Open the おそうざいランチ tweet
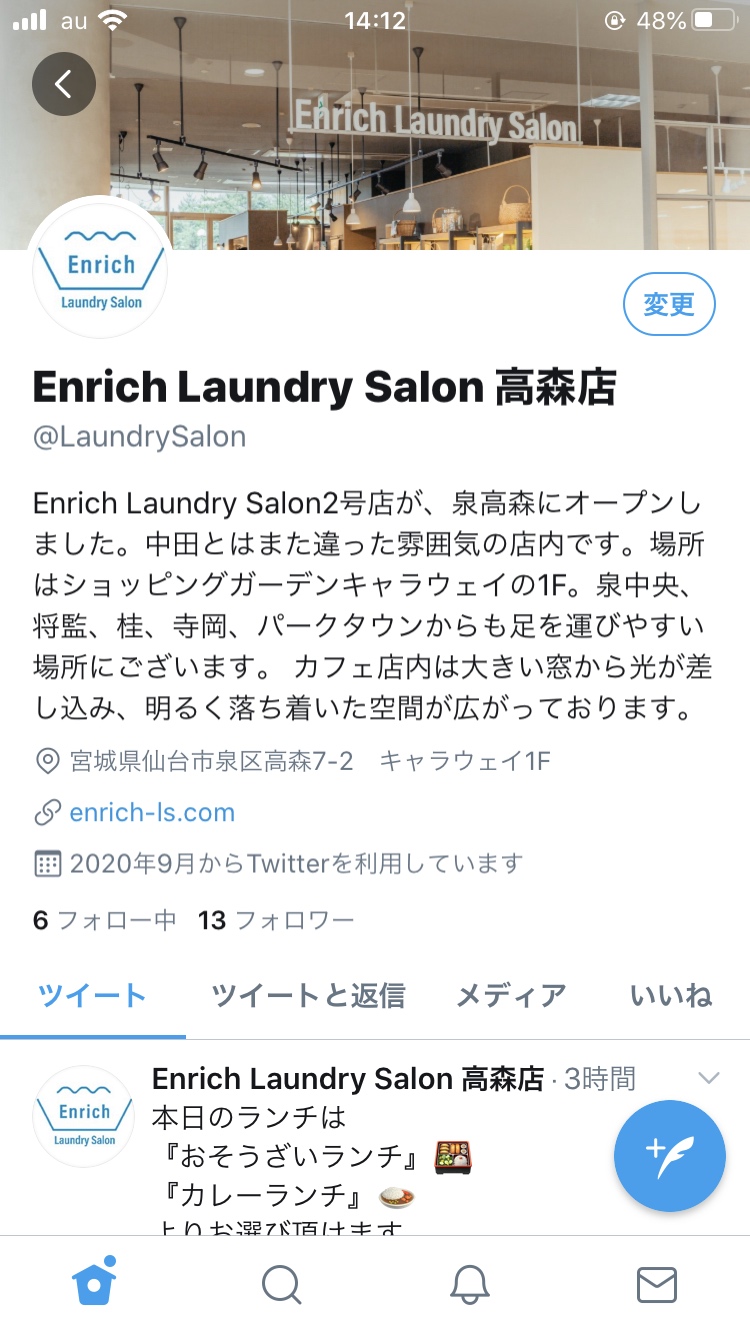 (375, 1138)
